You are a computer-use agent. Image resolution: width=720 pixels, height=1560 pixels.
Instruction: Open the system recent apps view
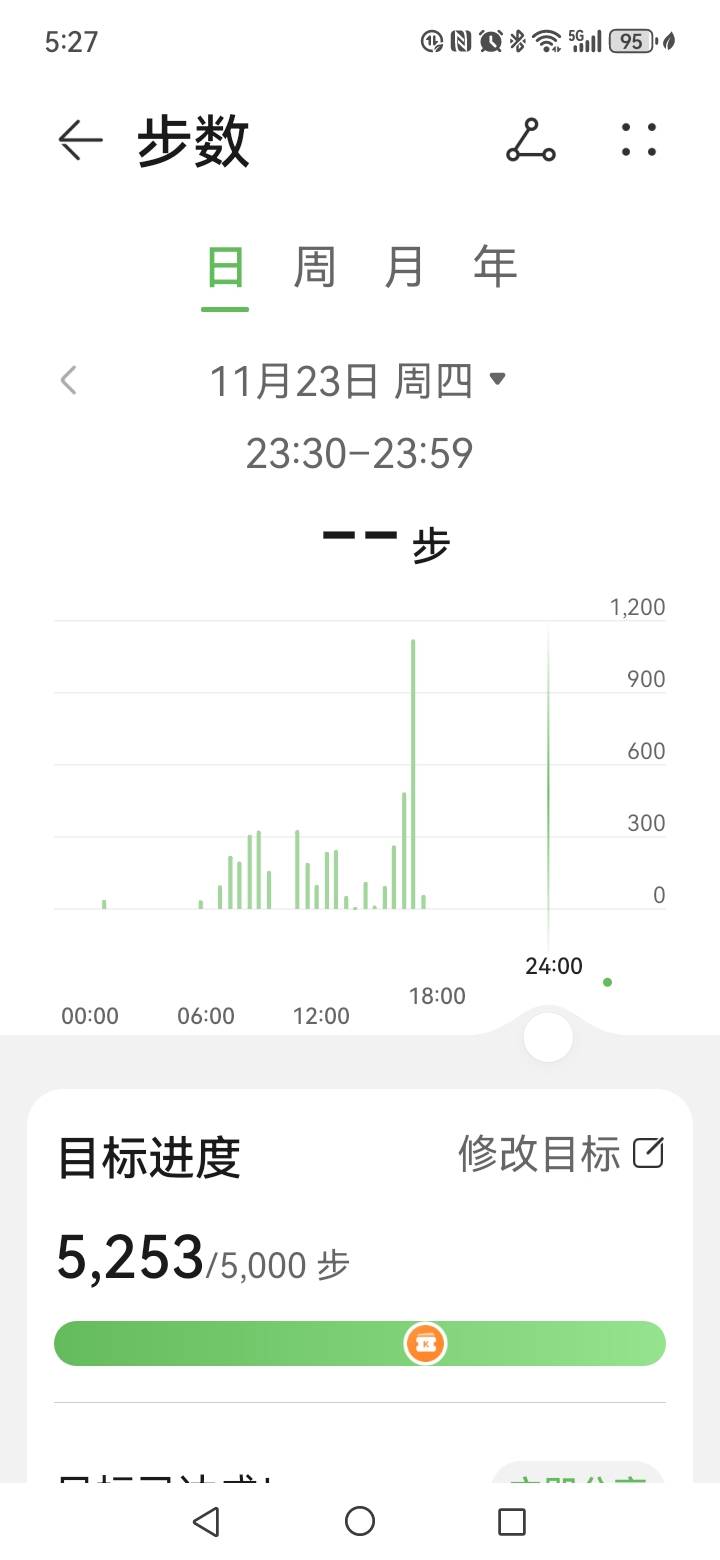click(x=512, y=1521)
